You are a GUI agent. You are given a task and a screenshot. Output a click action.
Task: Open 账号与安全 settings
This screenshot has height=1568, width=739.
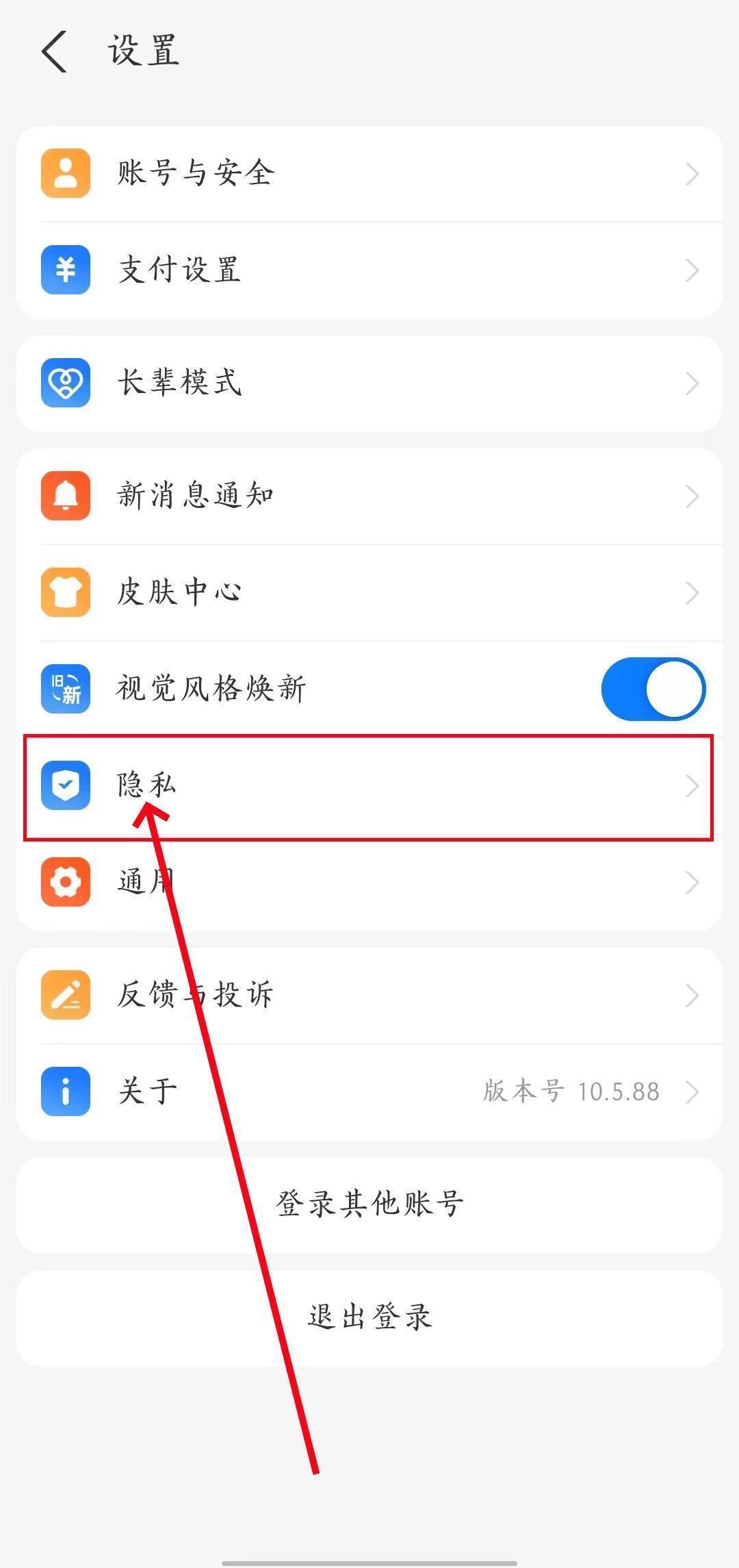(369, 173)
